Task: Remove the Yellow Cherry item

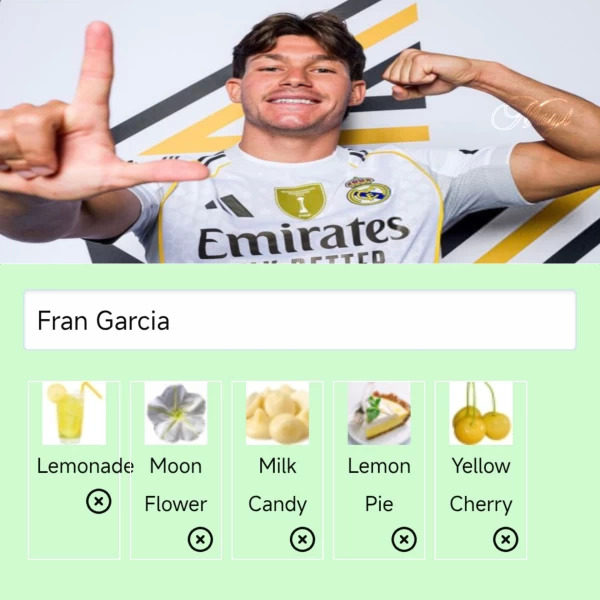Action: (x=505, y=540)
